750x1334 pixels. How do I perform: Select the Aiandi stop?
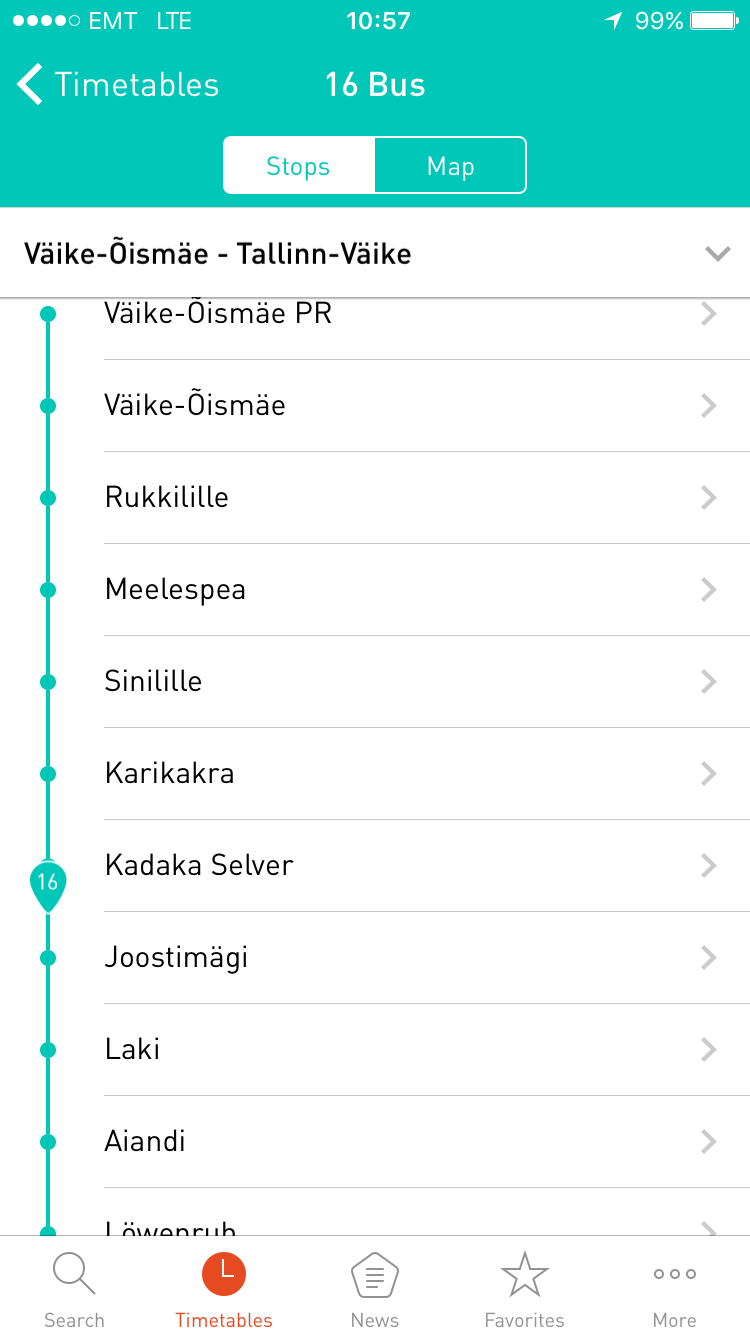coord(427,1142)
